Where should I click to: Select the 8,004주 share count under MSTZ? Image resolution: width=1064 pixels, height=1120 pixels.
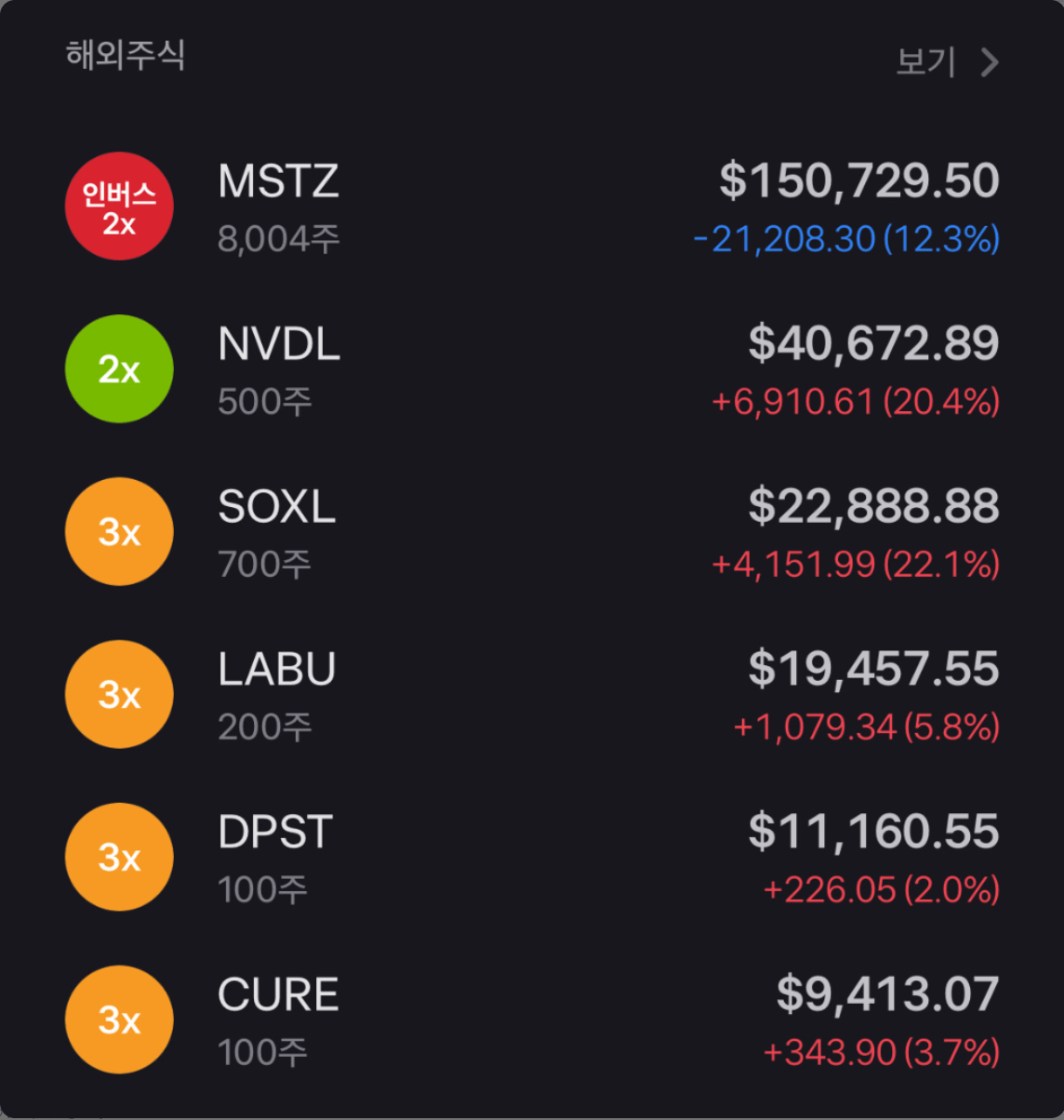click(x=278, y=240)
